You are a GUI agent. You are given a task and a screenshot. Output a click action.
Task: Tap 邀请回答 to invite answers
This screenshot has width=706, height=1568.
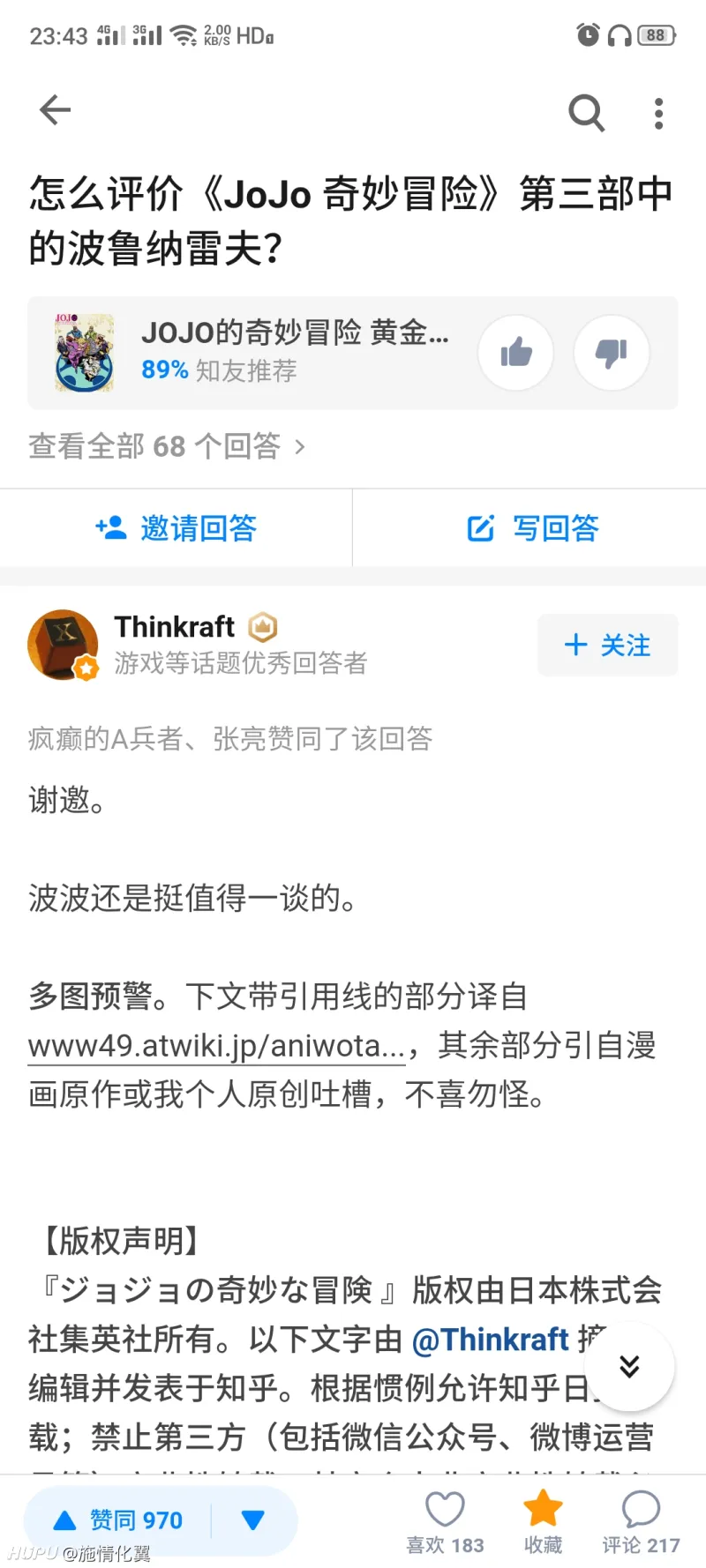pos(176,528)
